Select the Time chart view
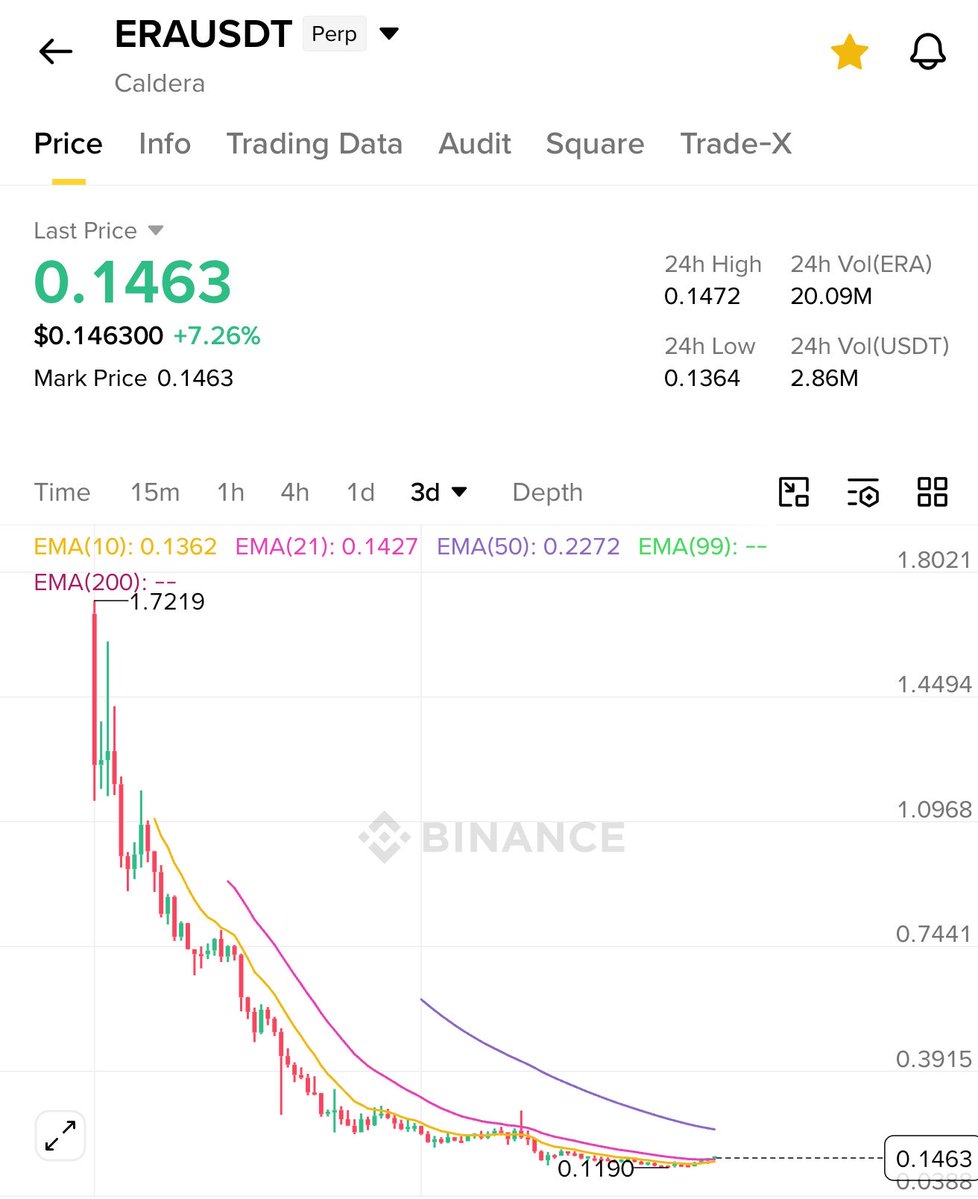Viewport: 978px width, 1199px height. [62, 492]
